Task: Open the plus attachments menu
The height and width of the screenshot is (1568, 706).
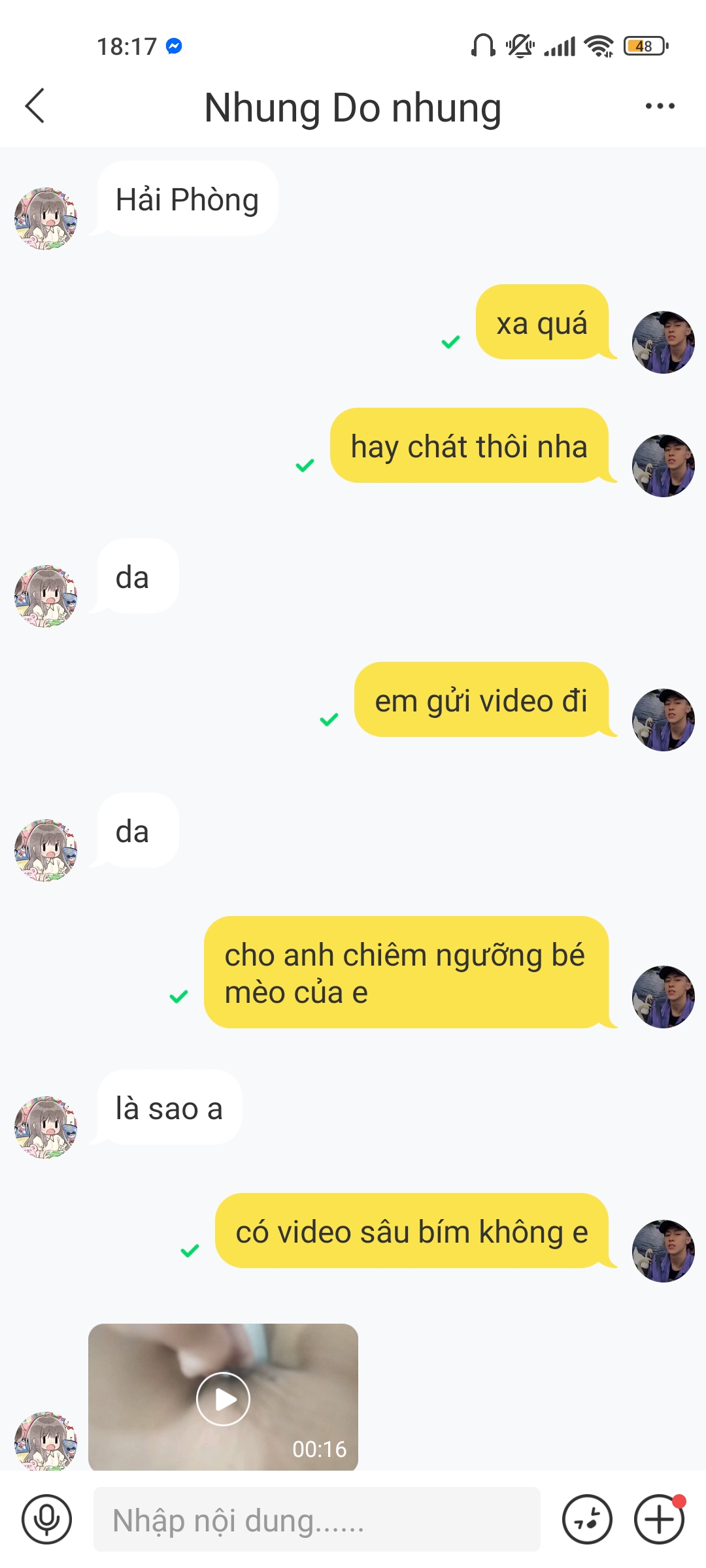Action: tap(659, 1519)
